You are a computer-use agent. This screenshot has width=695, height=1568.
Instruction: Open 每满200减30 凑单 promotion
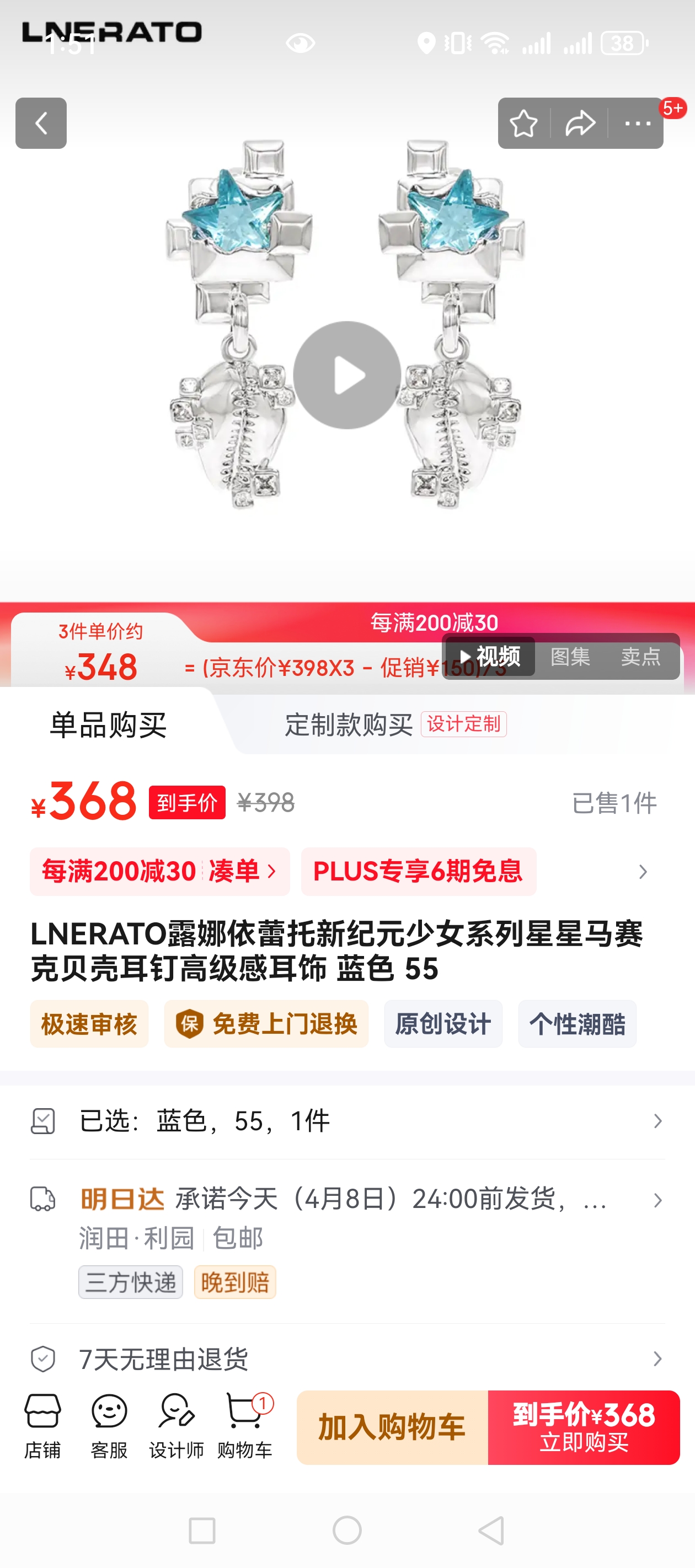[159, 871]
